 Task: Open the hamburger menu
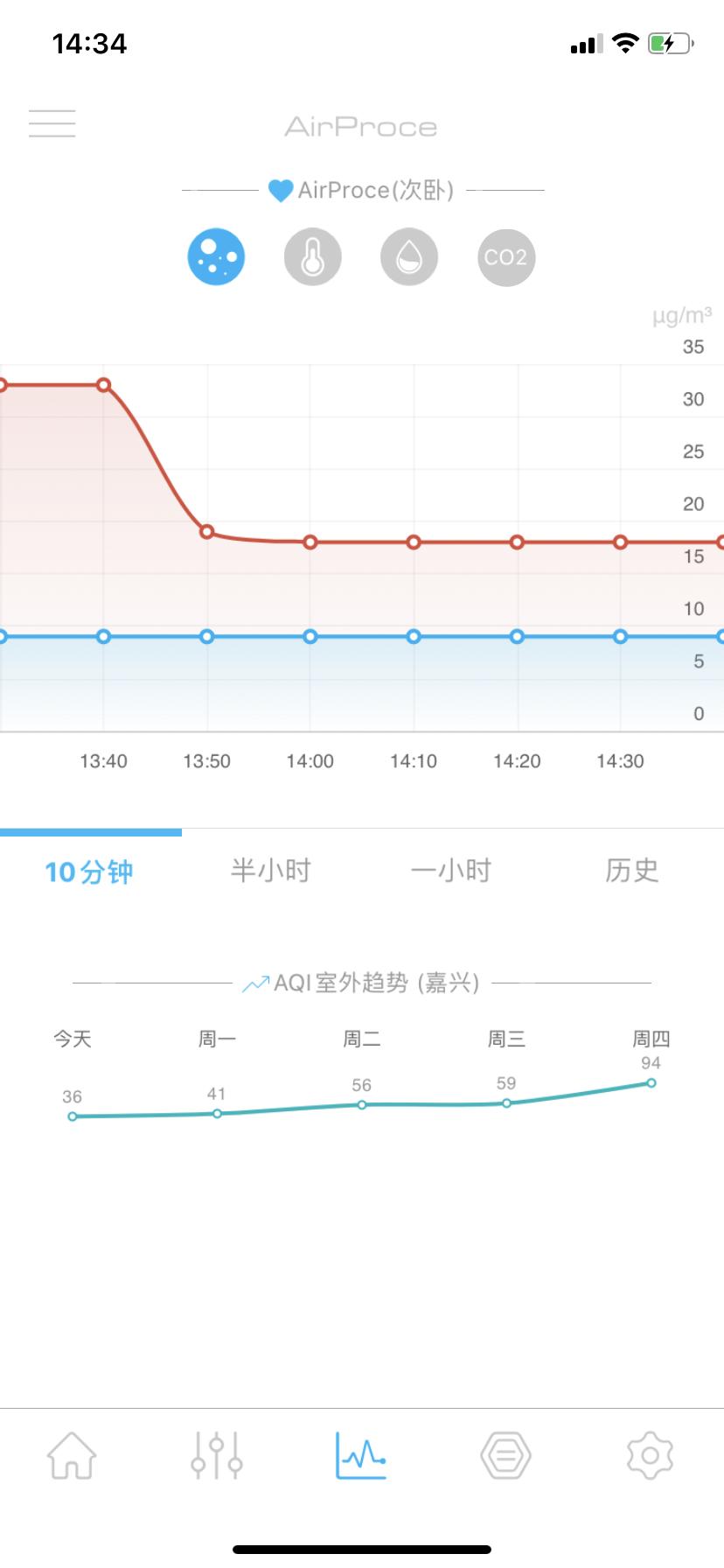(52, 124)
